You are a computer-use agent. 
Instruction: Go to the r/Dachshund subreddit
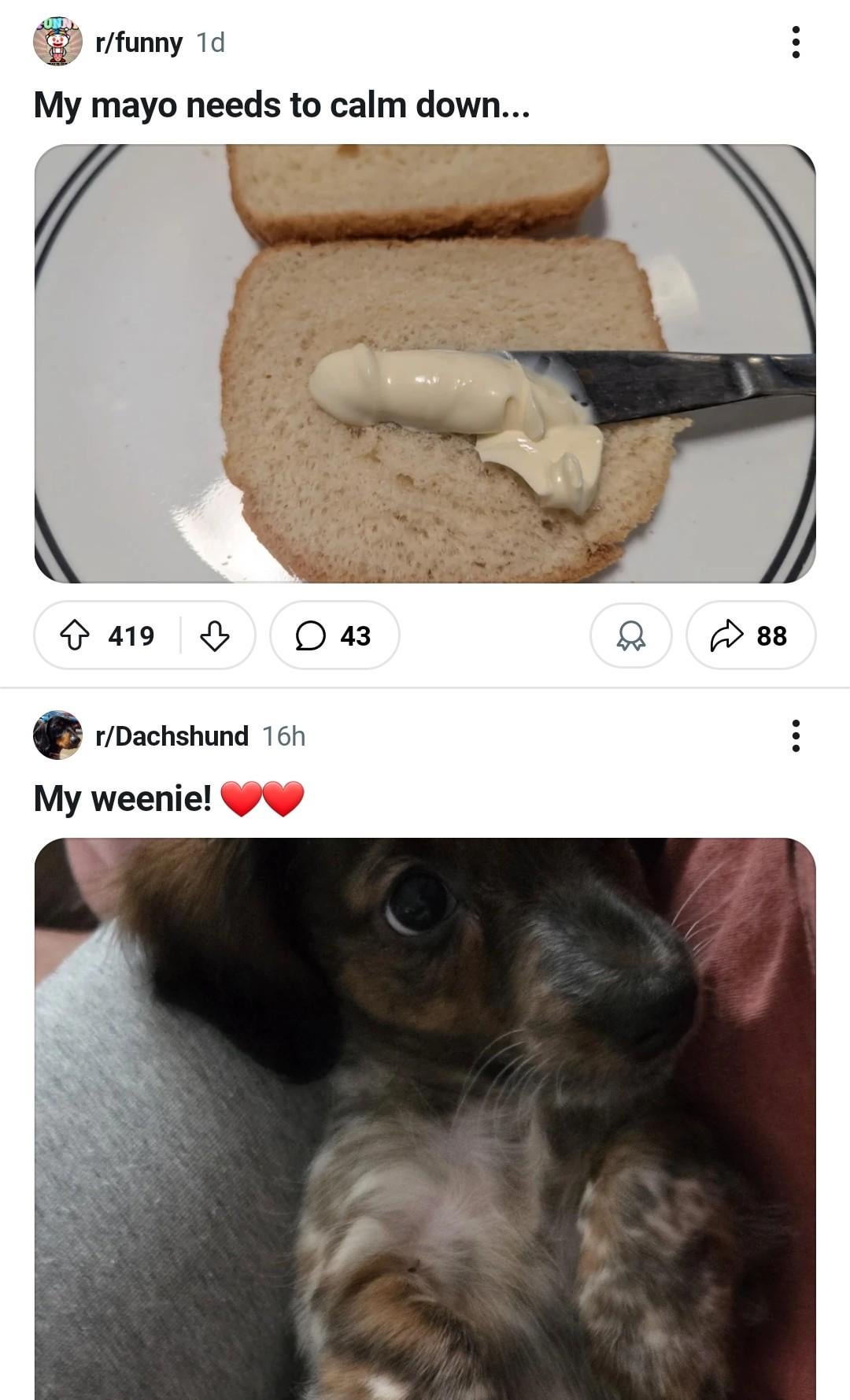172,735
